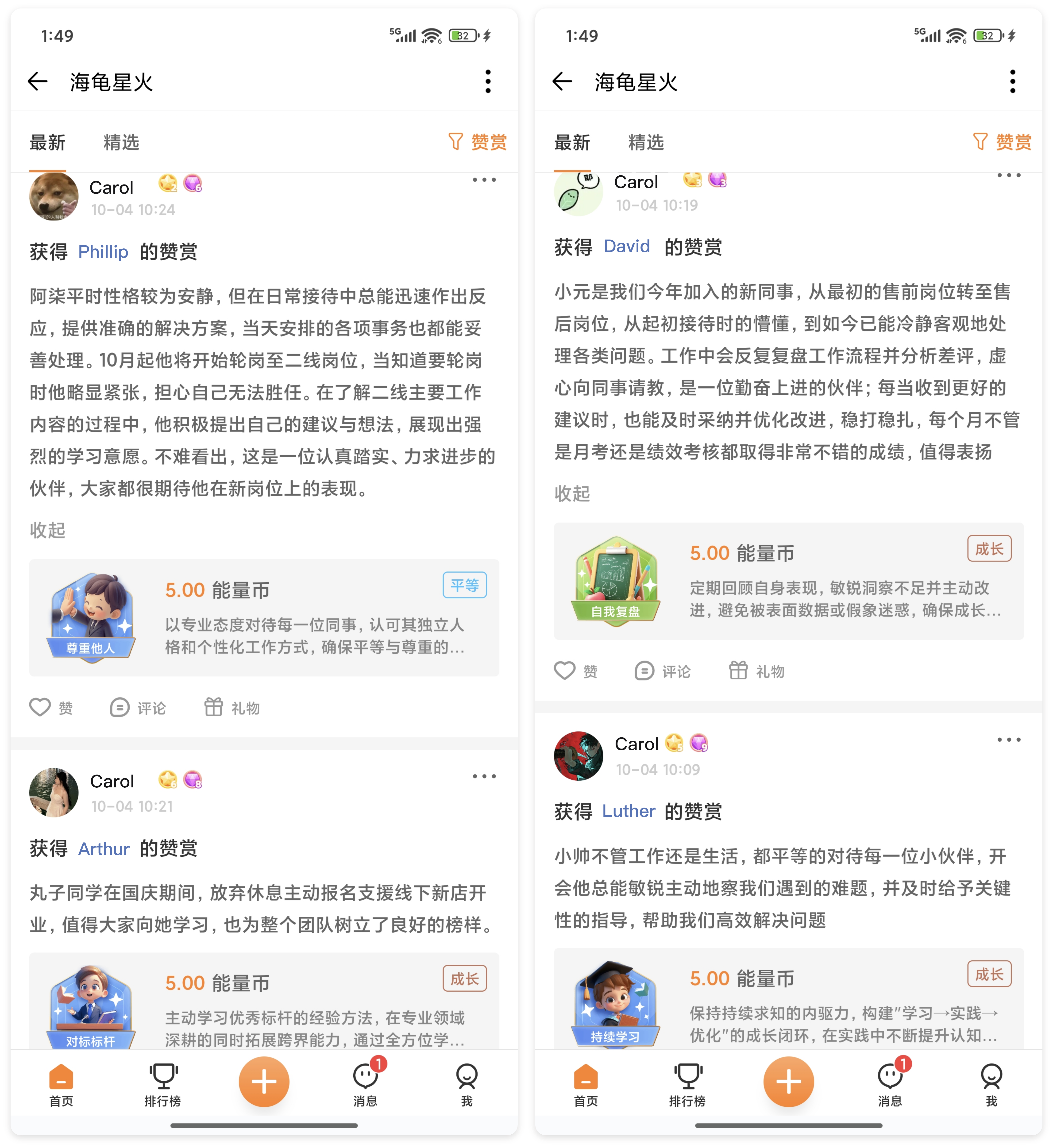Like the post praised by David
This screenshot has height=1148, width=1053.
click(575, 671)
